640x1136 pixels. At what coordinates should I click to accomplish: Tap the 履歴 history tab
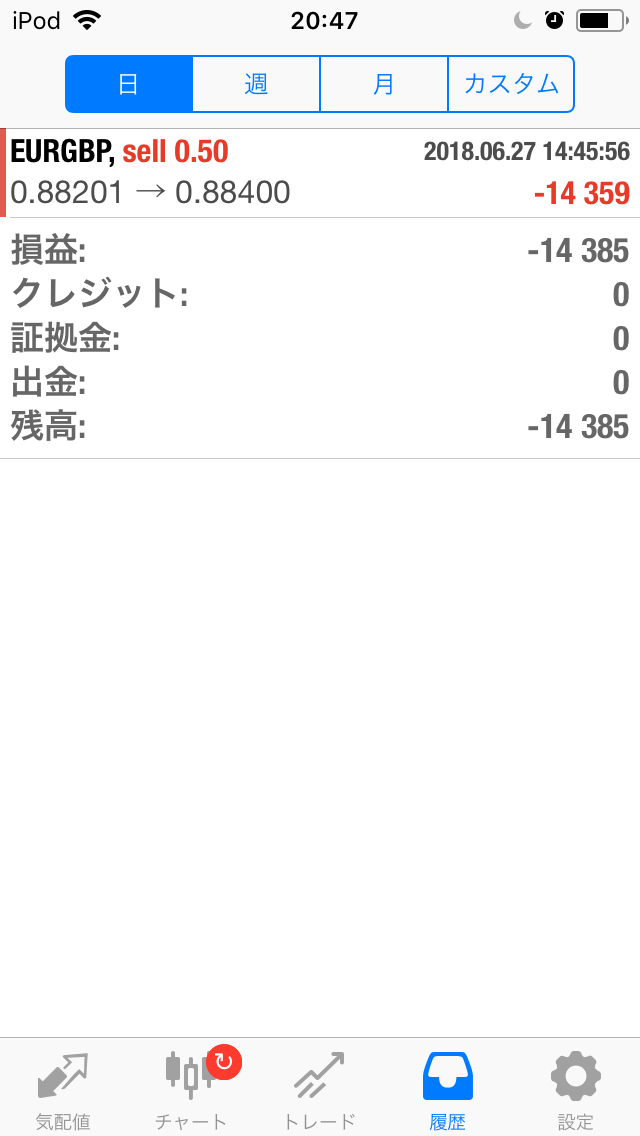(447, 1091)
